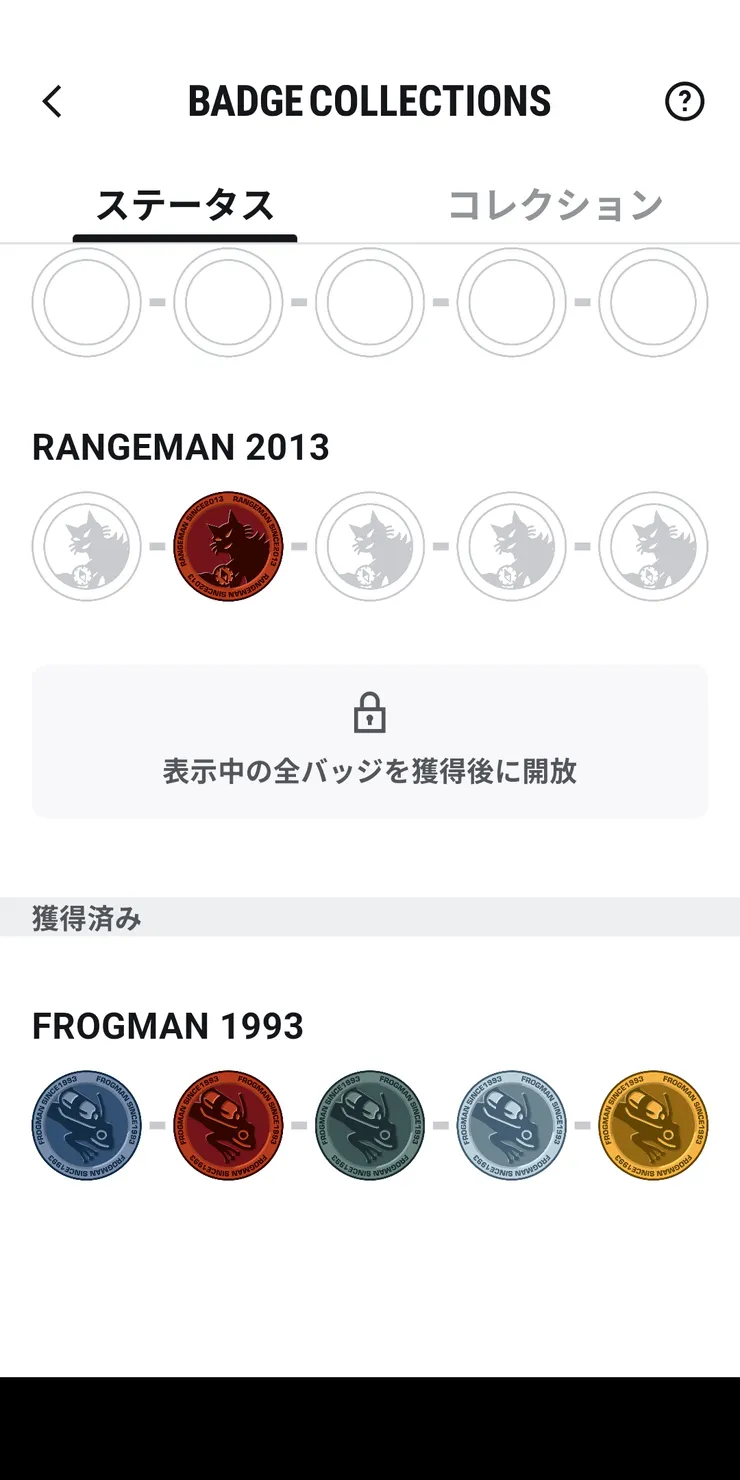Select the gold FROGMAN 1993 badge
This screenshot has height=1480, width=740.
click(653, 1125)
